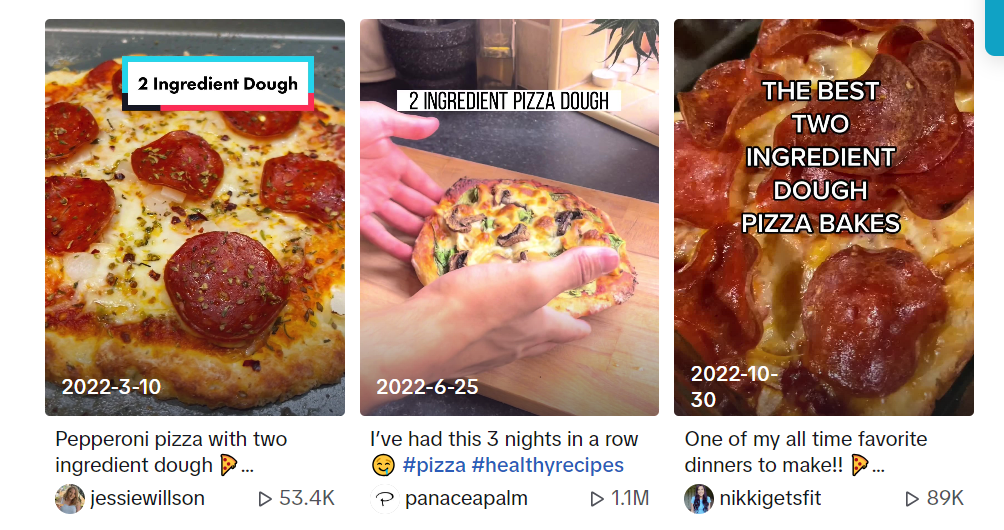Play the 2 Ingredient Pizza Dough video
The width and height of the screenshot is (1004, 530).
point(509,217)
